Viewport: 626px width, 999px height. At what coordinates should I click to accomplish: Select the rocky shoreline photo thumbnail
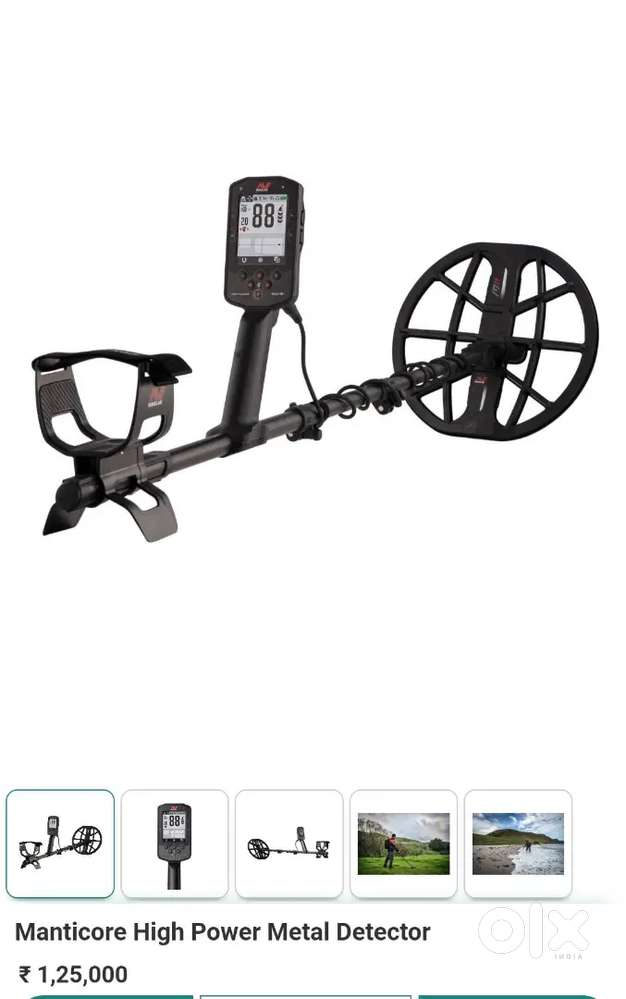click(x=518, y=843)
